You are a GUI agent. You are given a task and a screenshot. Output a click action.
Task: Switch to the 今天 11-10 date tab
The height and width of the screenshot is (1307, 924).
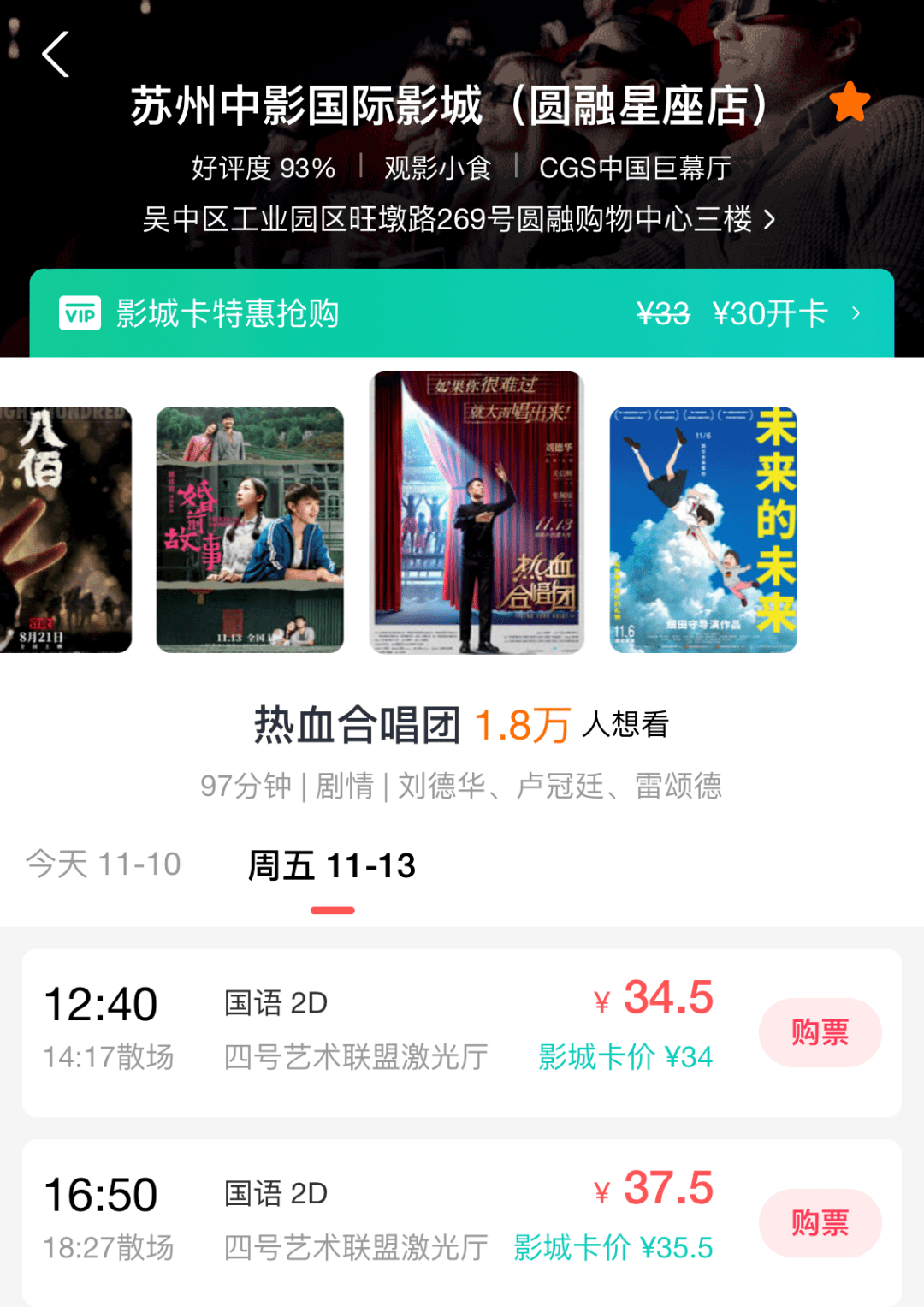[x=104, y=864]
